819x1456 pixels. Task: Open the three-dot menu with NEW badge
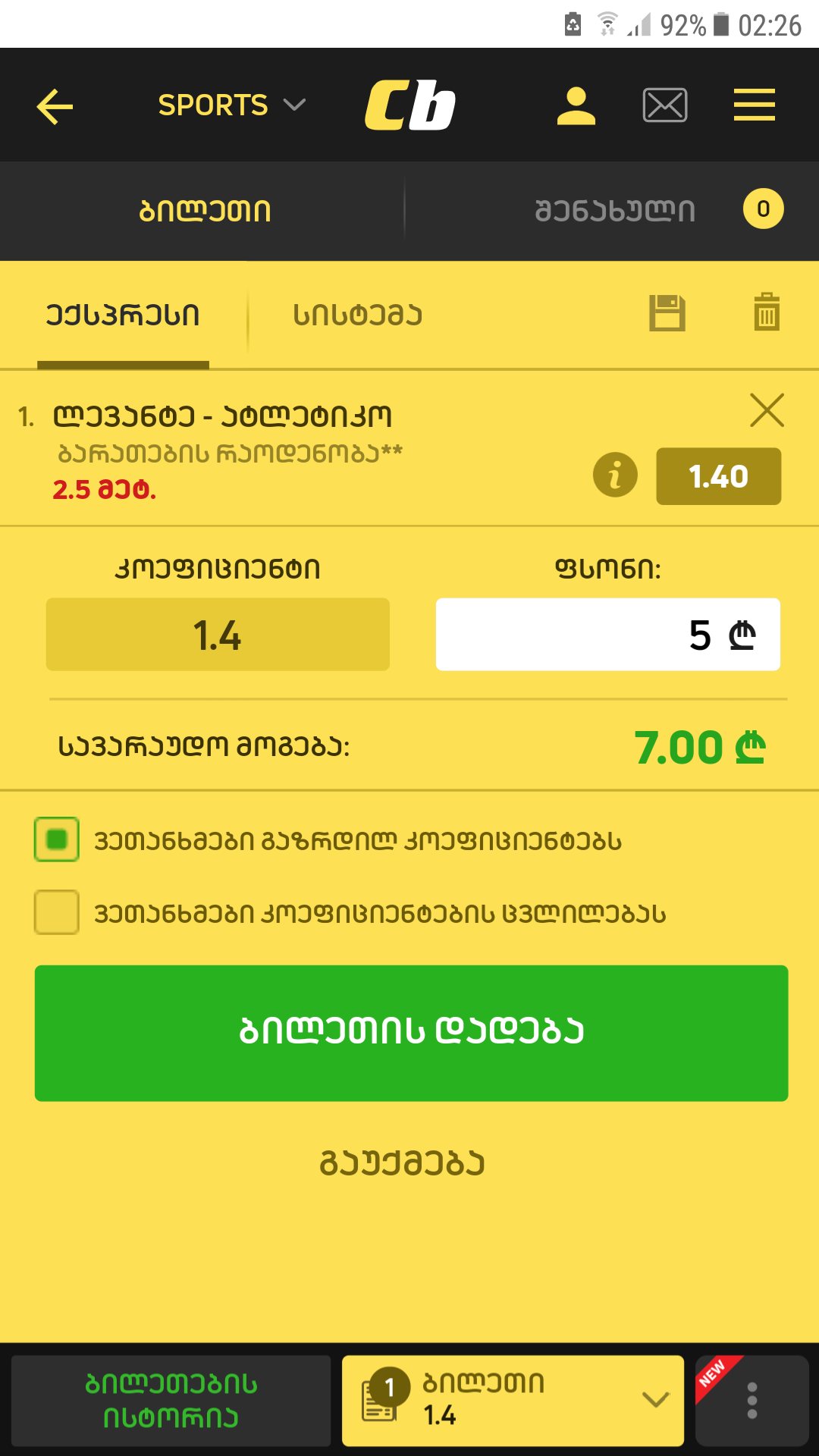752,1401
